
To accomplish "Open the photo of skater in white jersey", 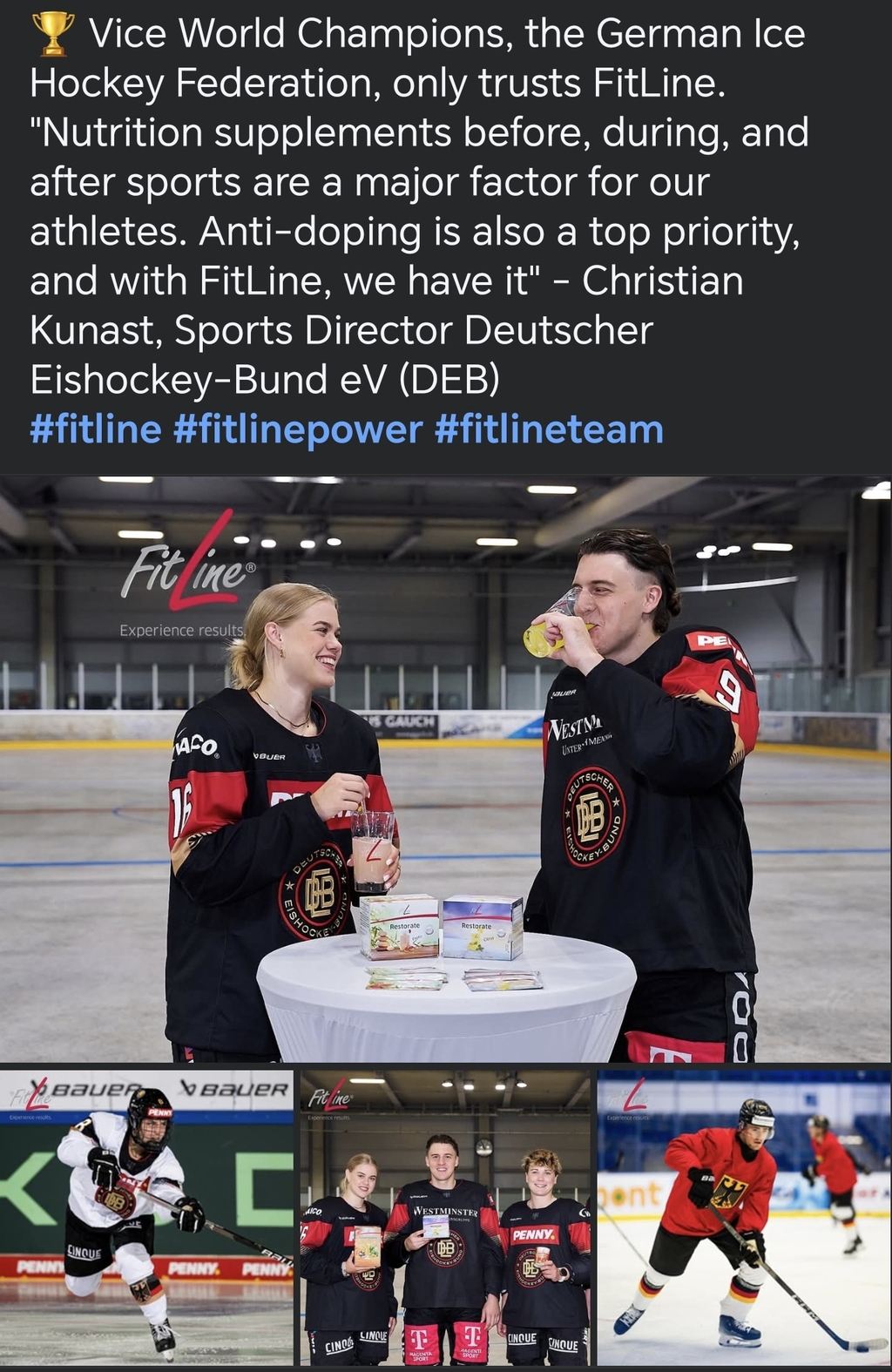I will pyautogui.click(x=146, y=1217).
